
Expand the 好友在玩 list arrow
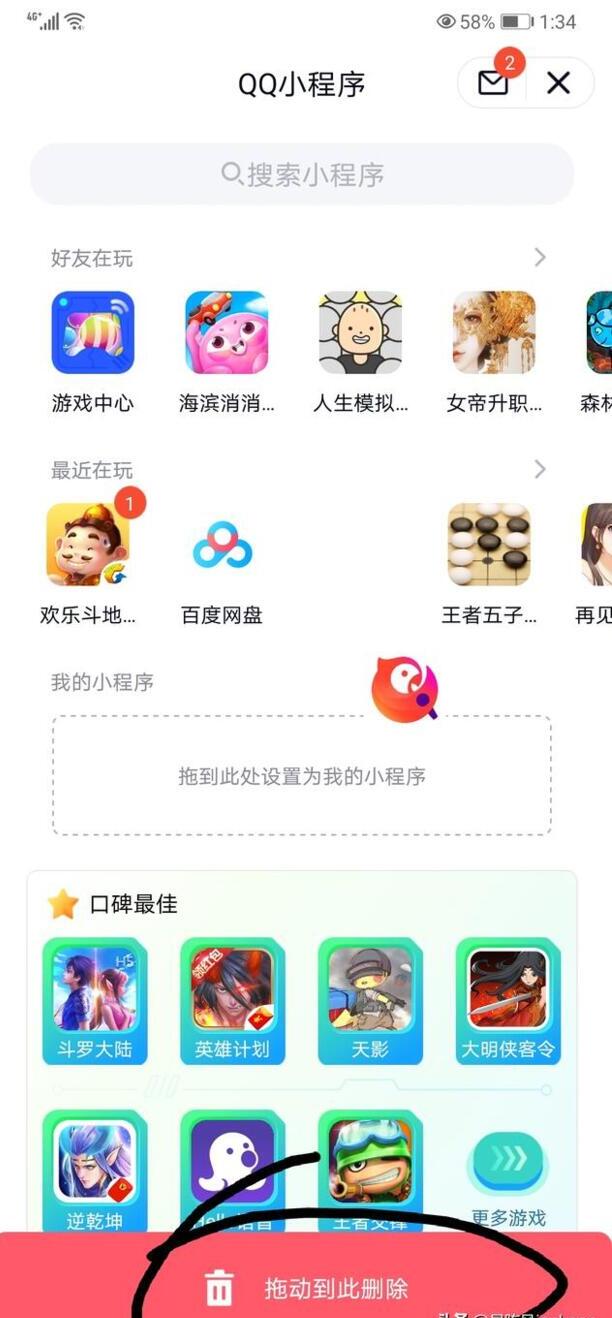[x=540, y=258]
